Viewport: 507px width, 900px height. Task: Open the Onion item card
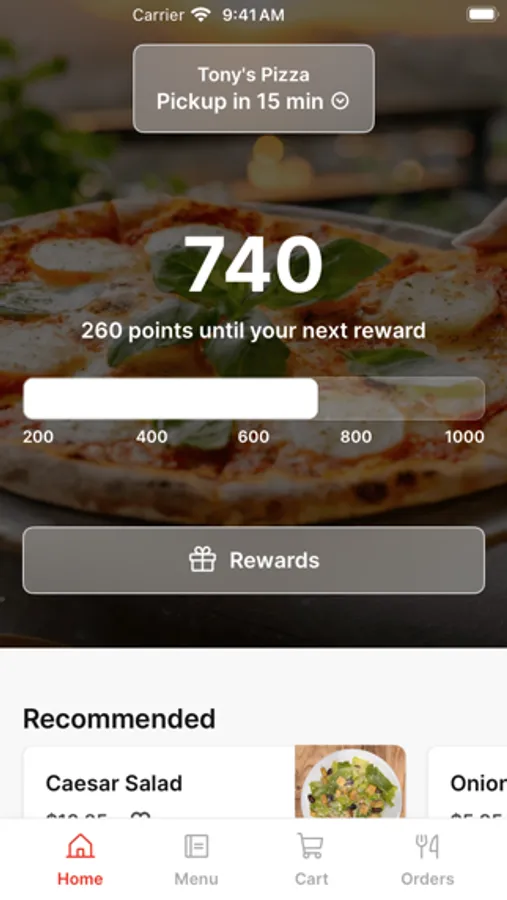coord(467,782)
